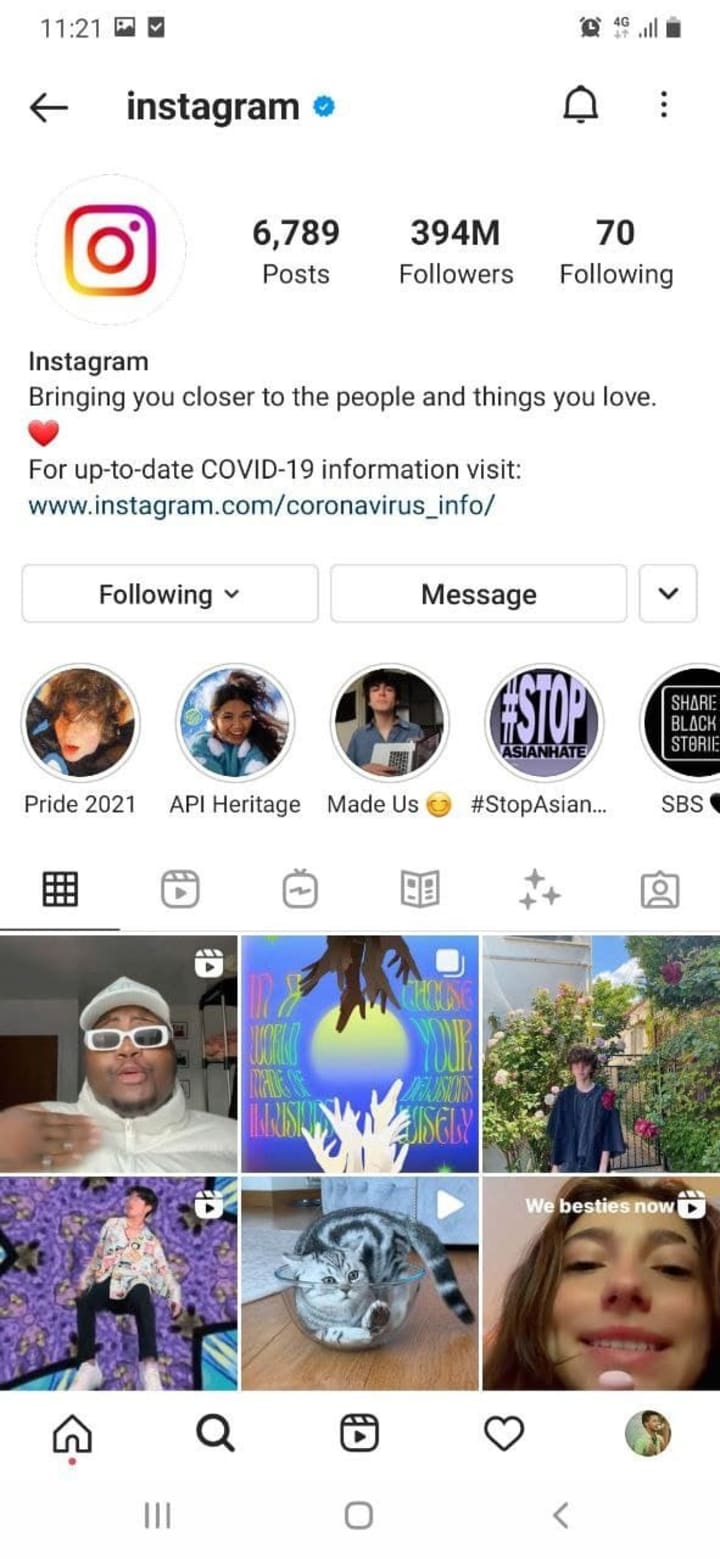
Task: View the API Heritage highlight
Action: coord(235,723)
